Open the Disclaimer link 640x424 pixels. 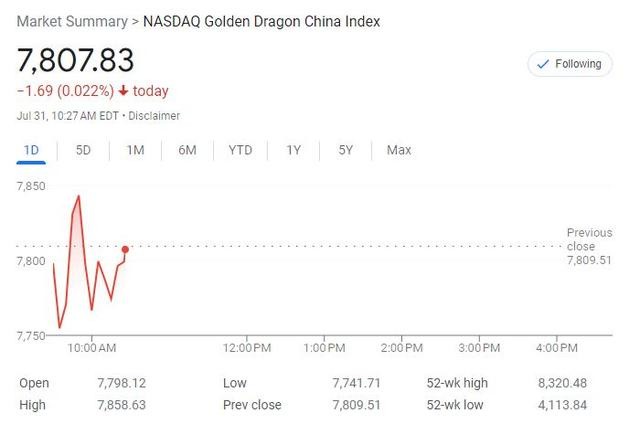(x=154, y=116)
